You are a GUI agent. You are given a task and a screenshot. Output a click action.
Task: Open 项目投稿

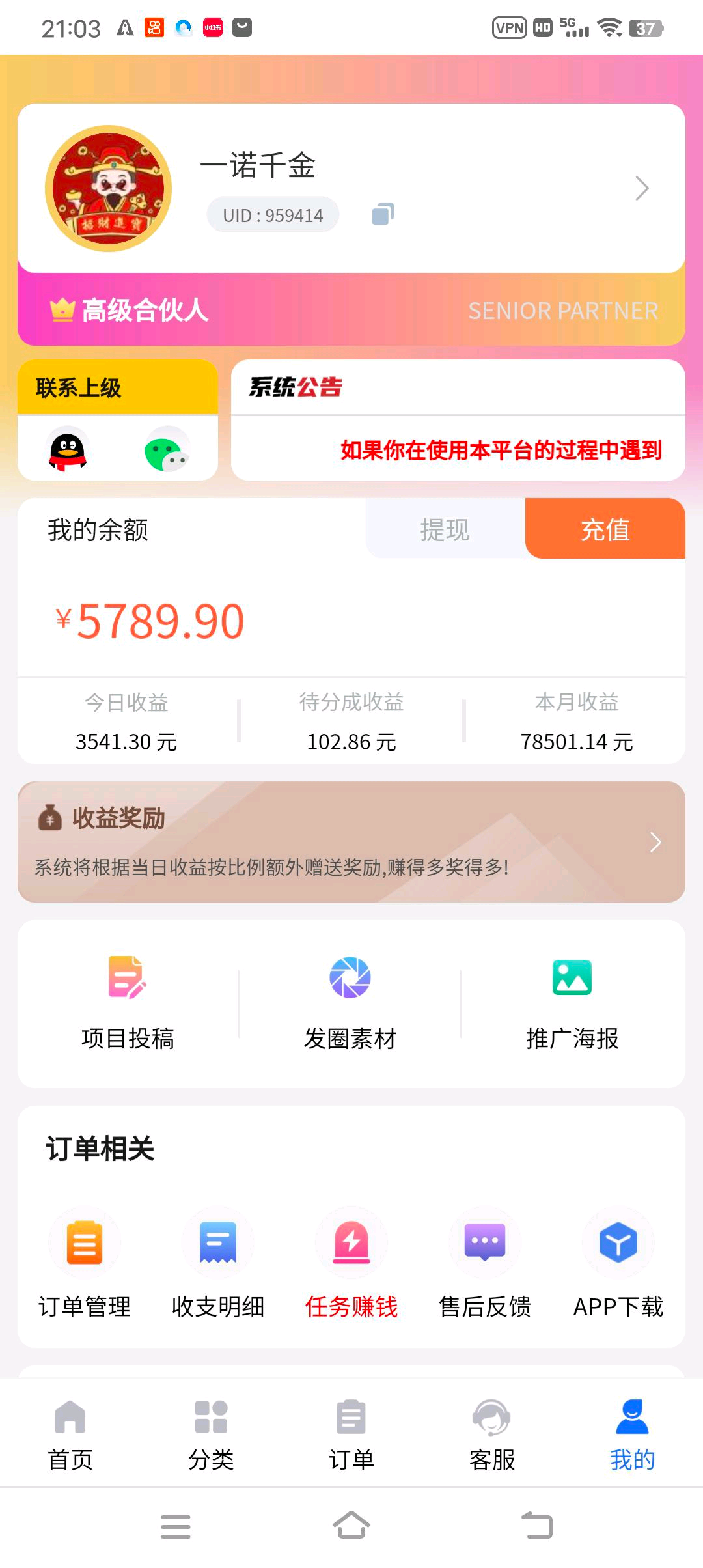(x=128, y=1003)
